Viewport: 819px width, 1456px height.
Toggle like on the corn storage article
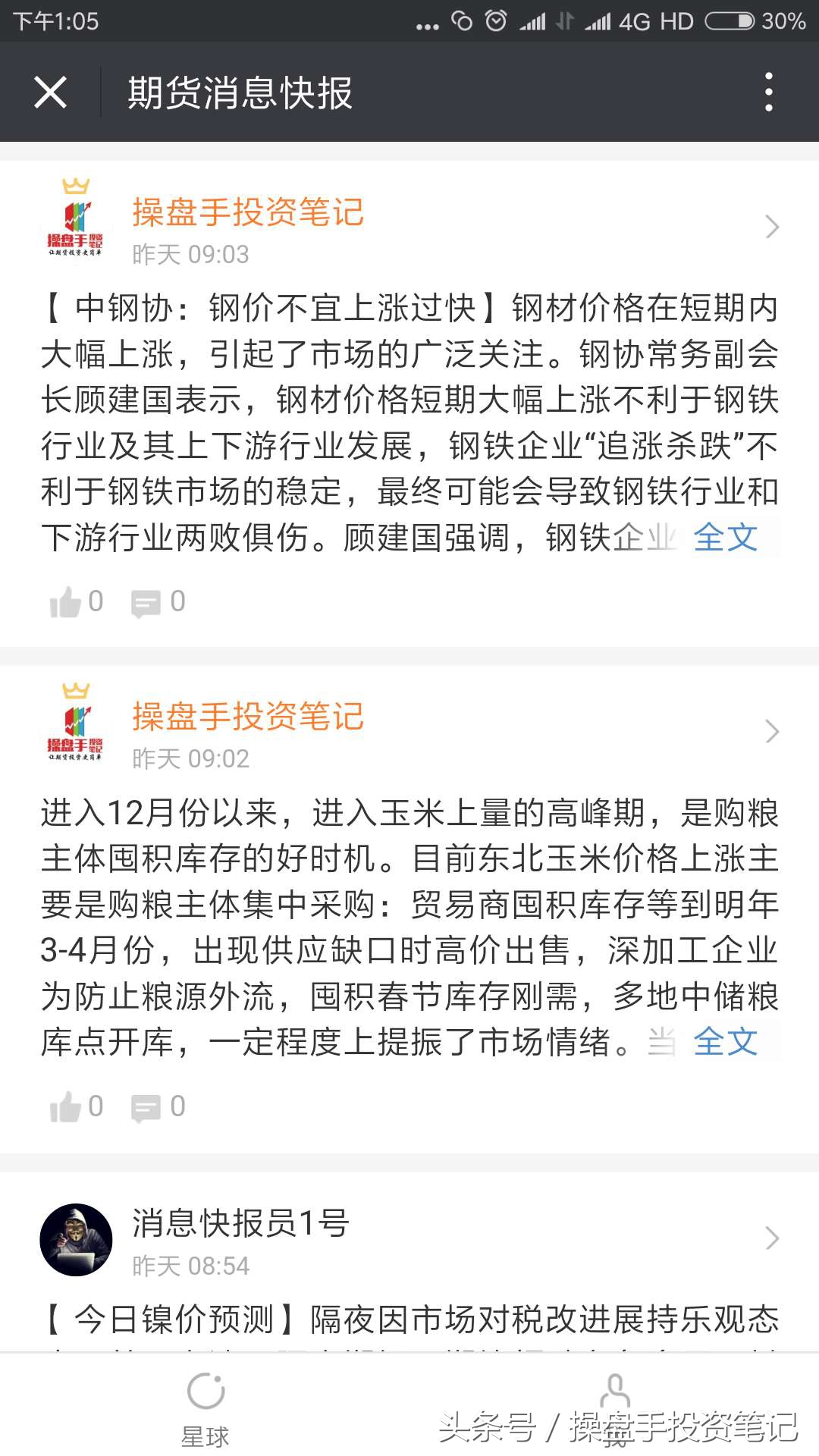point(67,1106)
